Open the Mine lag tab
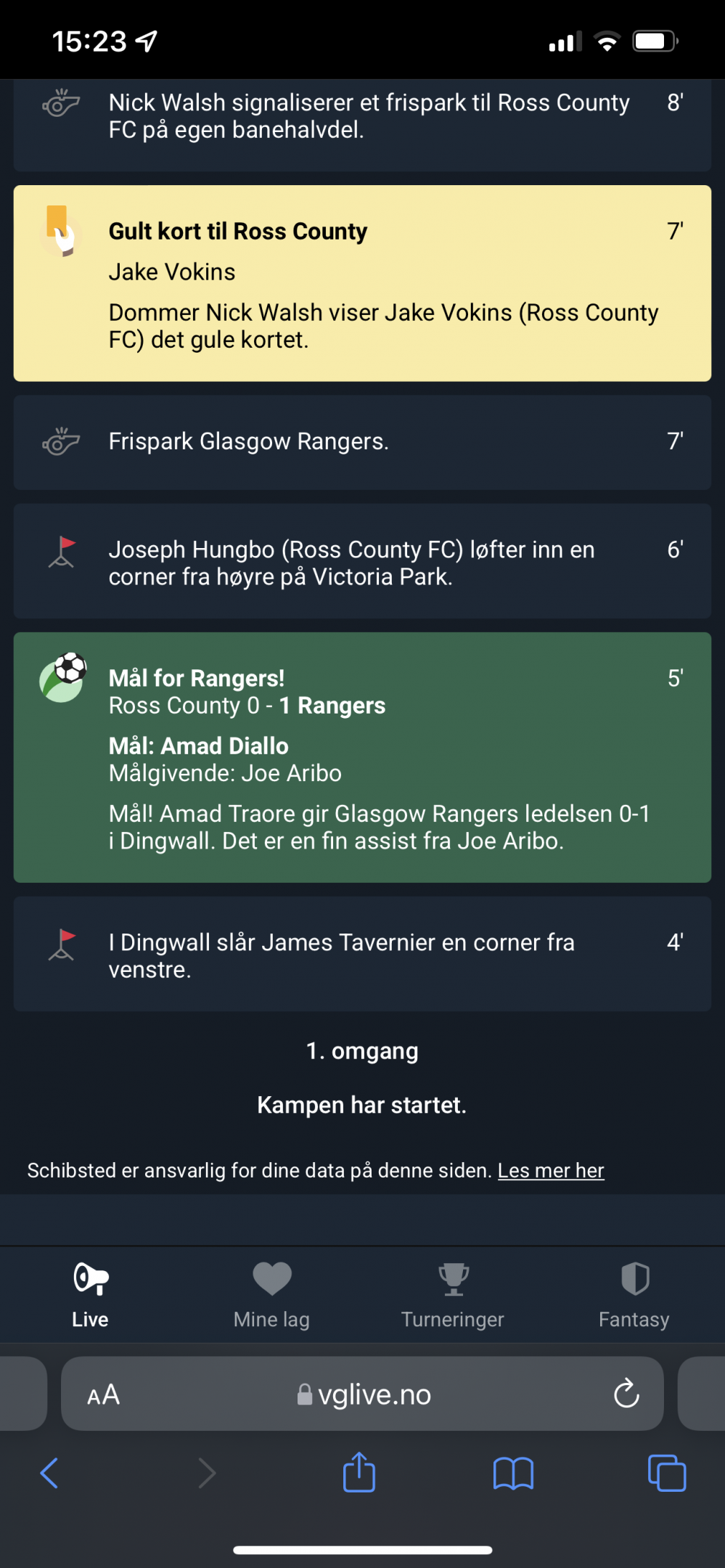Screen dimensions: 725x1568 pyautogui.click(x=271, y=1296)
